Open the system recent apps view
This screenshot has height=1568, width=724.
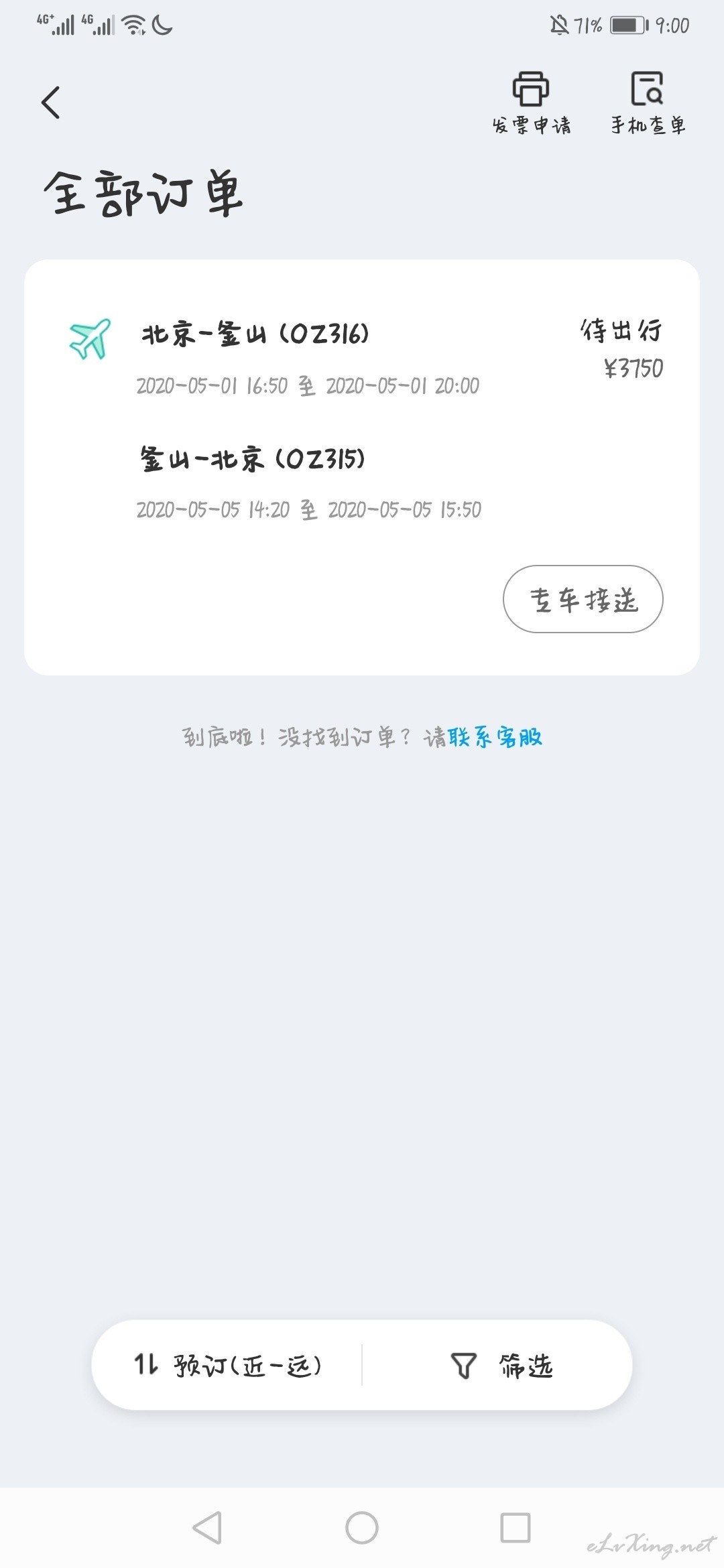tap(516, 1528)
